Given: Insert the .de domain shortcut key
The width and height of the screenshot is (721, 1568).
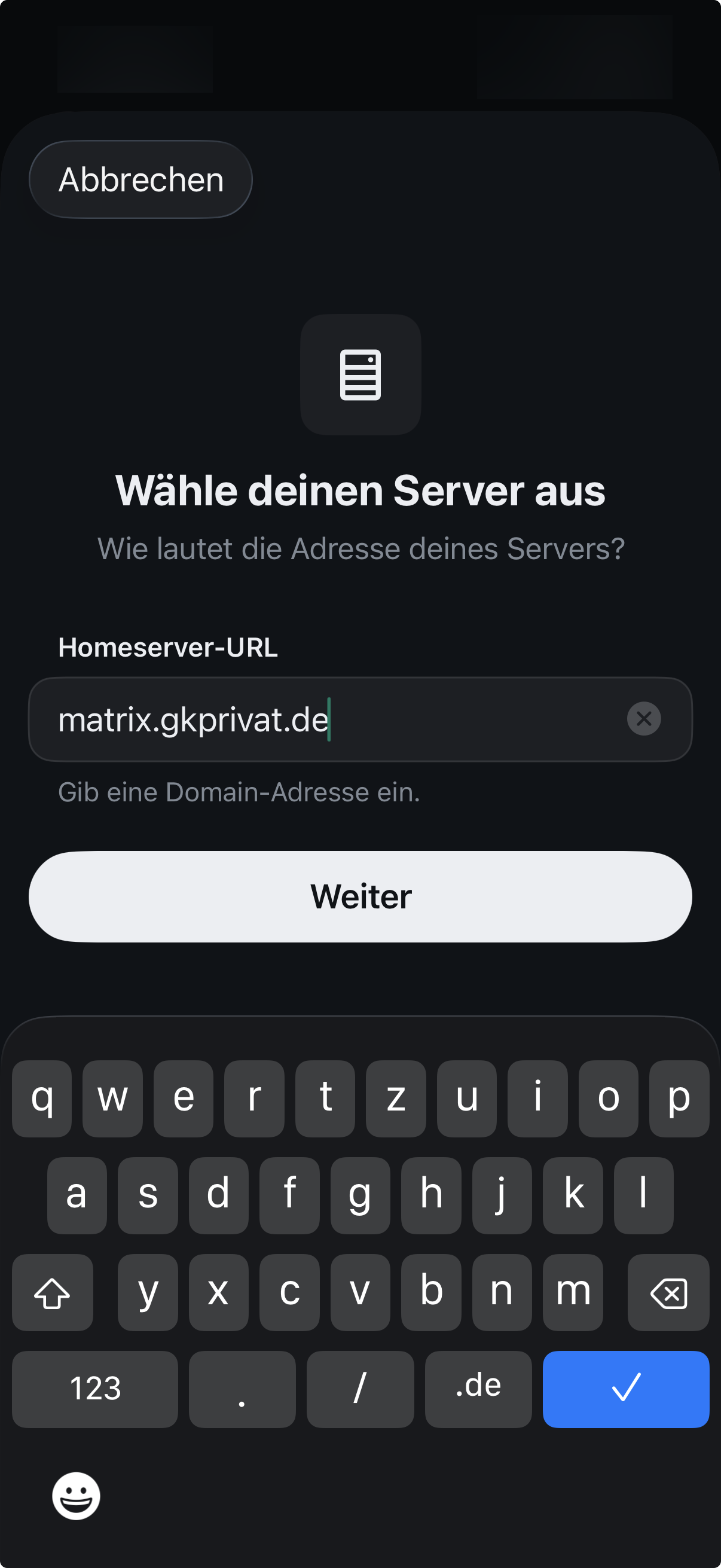Looking at the screenshot, I should pyautogui.click(x=478, y=1389).
